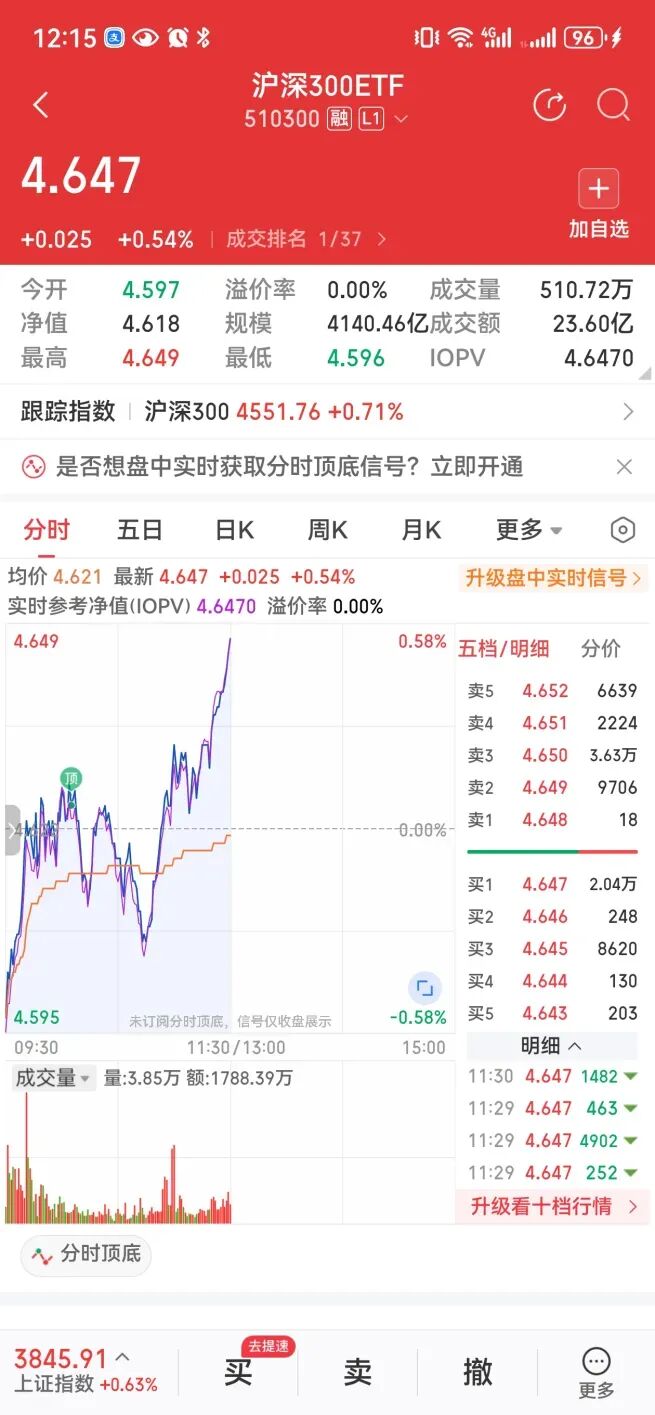Select the 周K chart tab

(x=327, y=530)
